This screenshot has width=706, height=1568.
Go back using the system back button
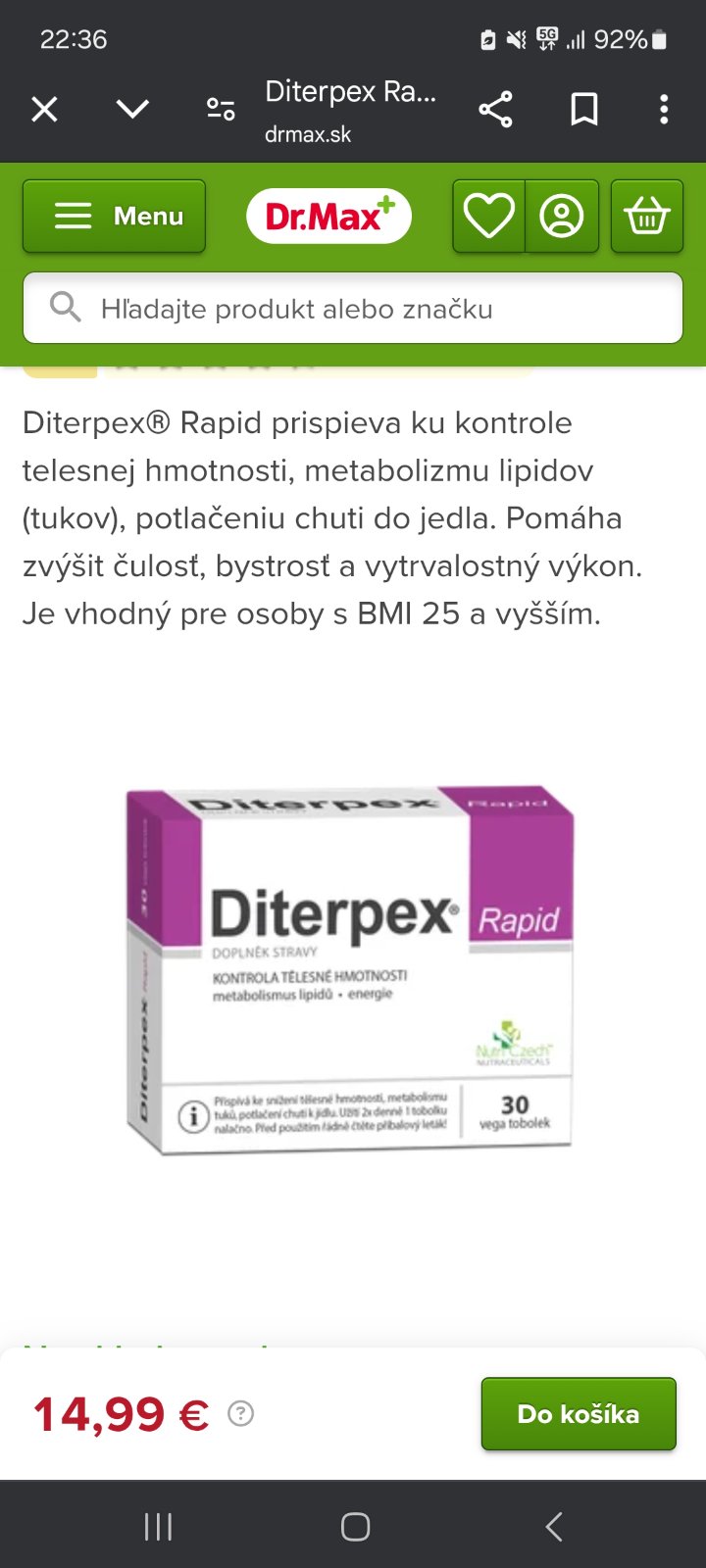tap(554, 1526)
